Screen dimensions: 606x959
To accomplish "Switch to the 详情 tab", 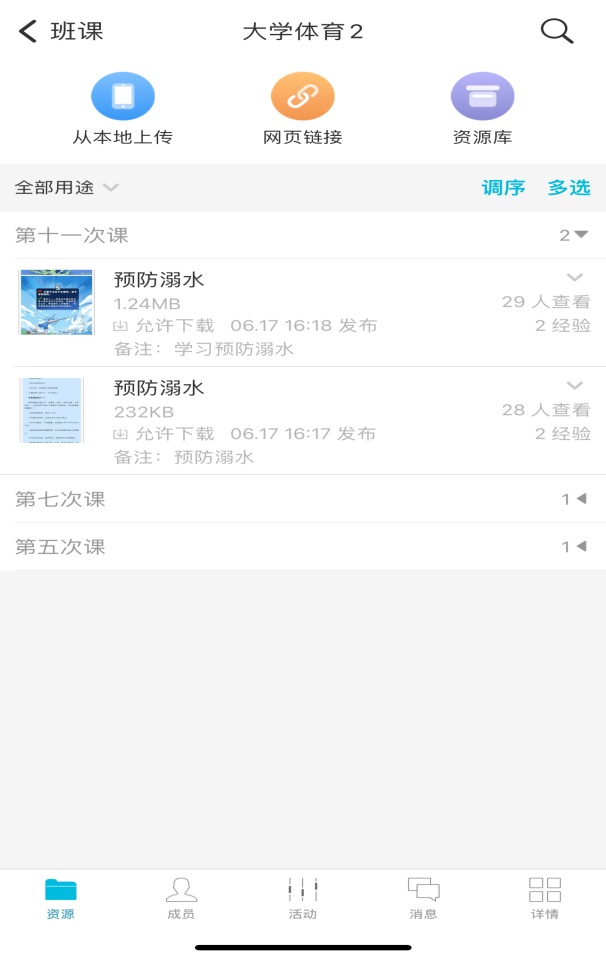I will point(544,898).
